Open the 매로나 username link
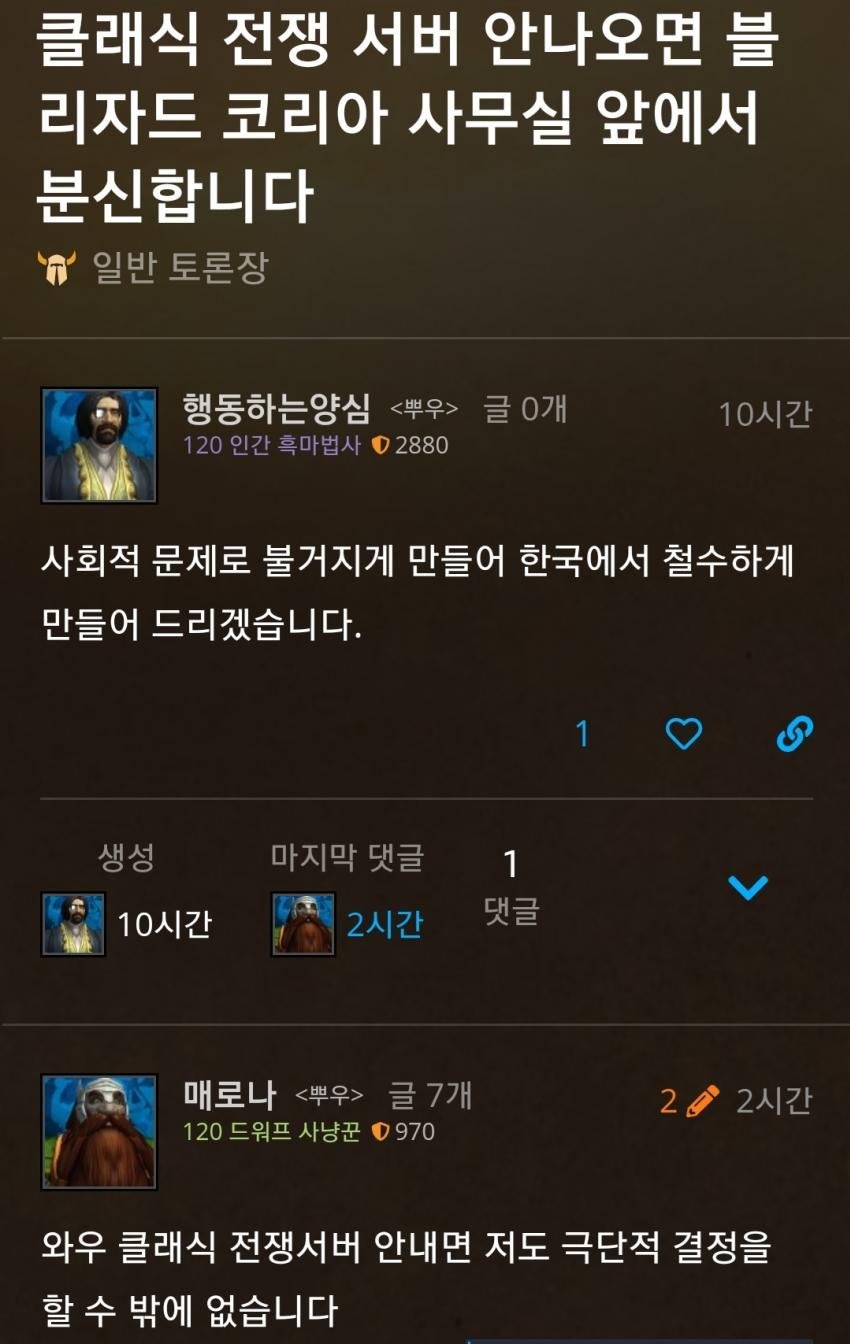 (x=229, y=1096)
